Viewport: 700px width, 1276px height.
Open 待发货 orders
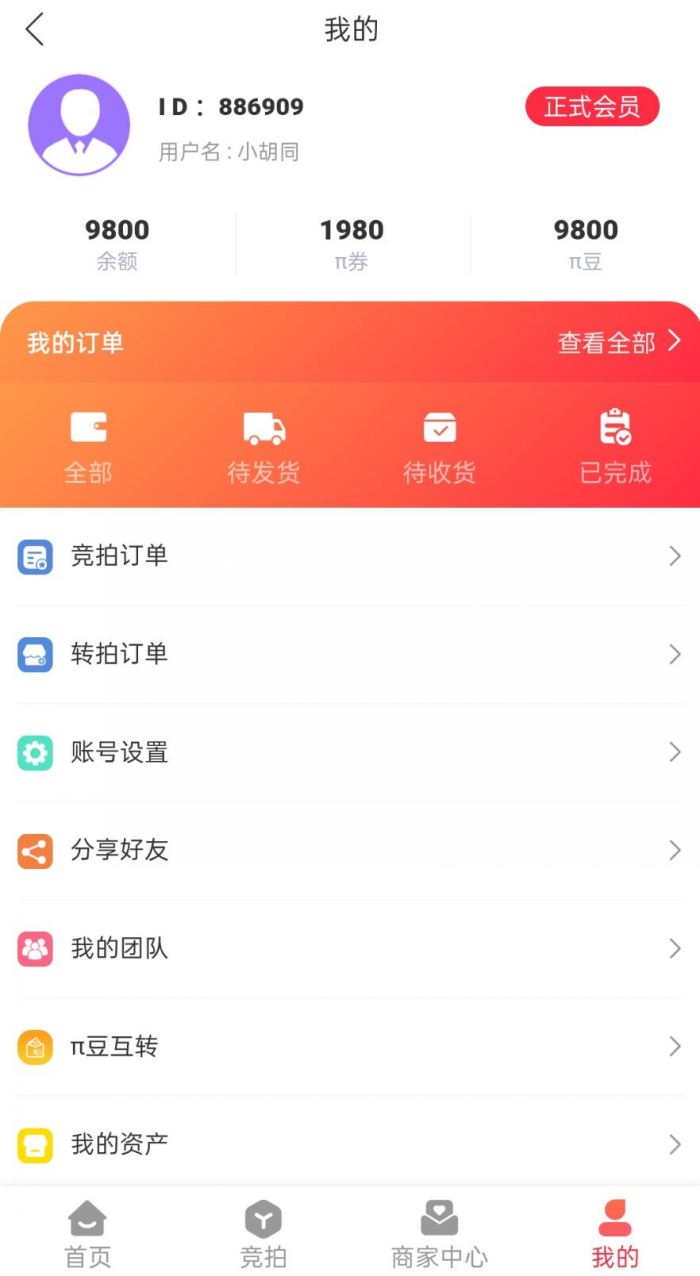(x=264, y=447)
